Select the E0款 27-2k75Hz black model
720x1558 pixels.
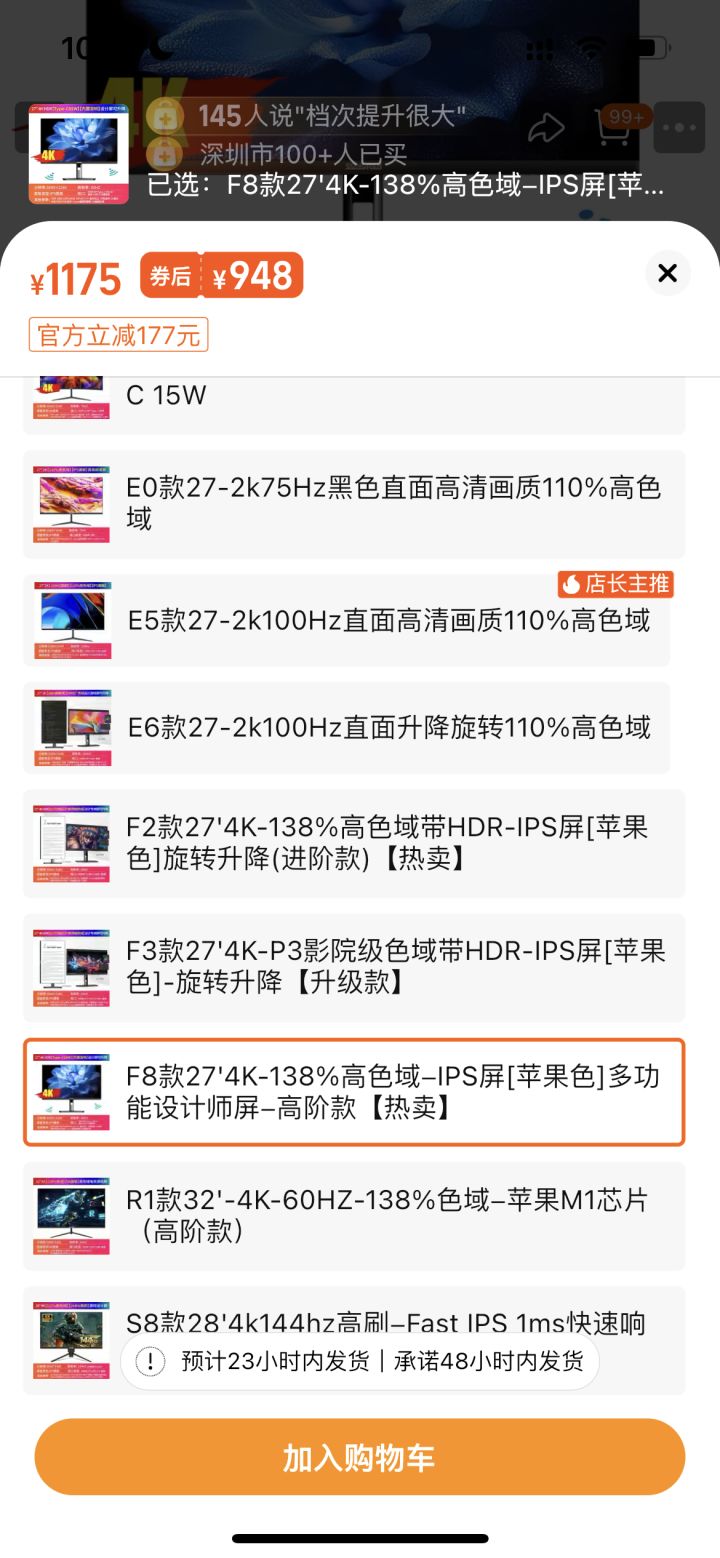tap(354, 504)
